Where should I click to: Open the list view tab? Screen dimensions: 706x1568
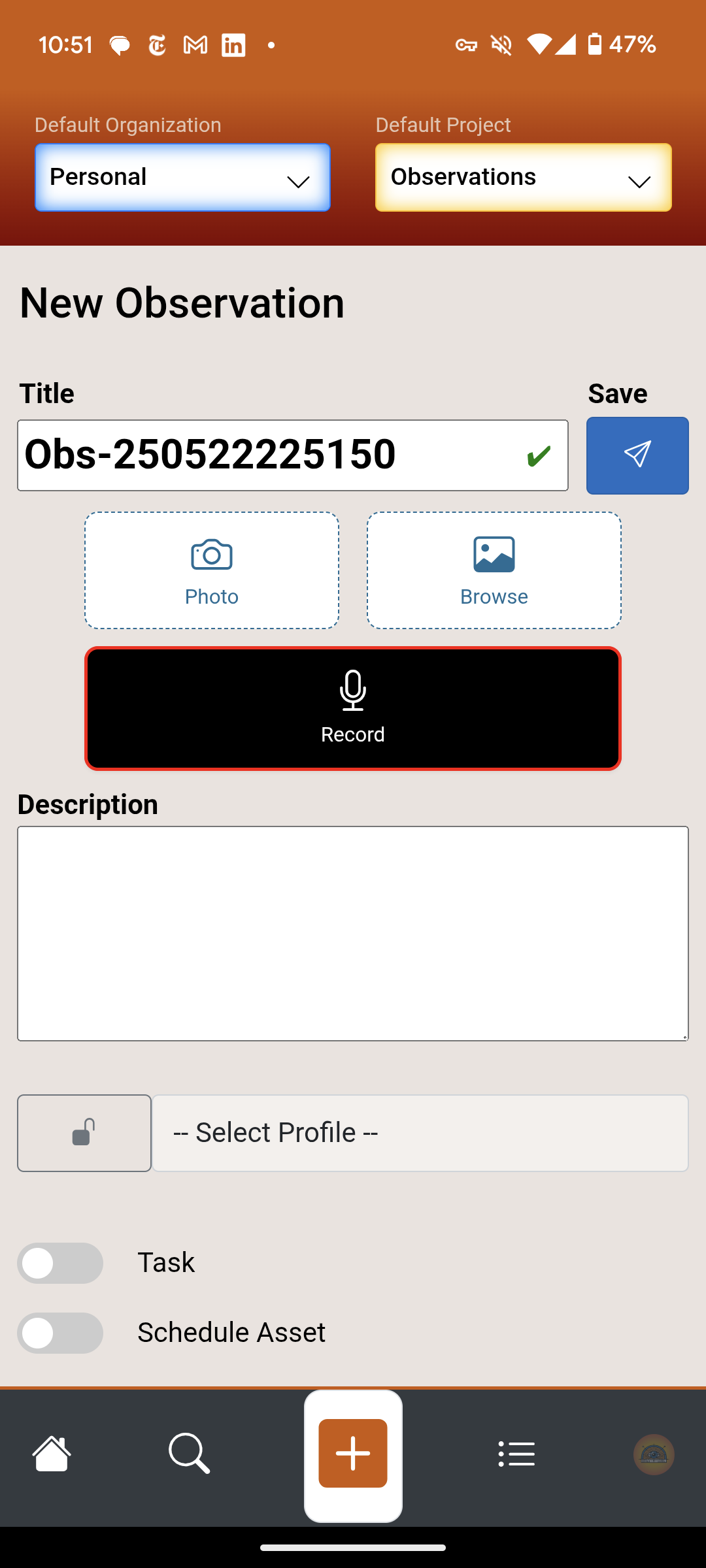(x=516, y=1454)
